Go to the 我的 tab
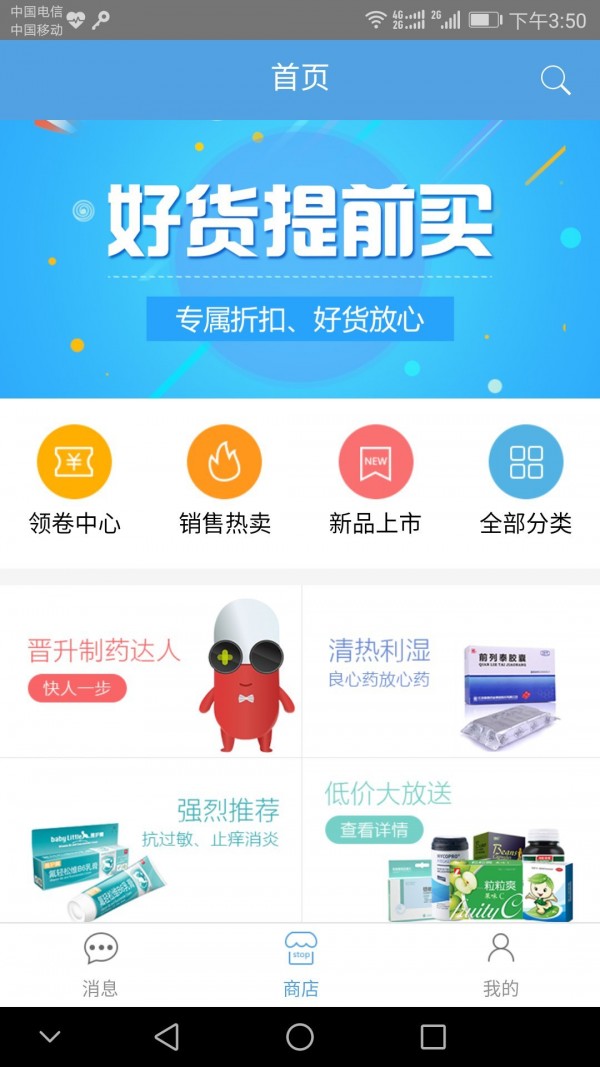The width and height of the screenshot is (600, 1067). point(500,965)
